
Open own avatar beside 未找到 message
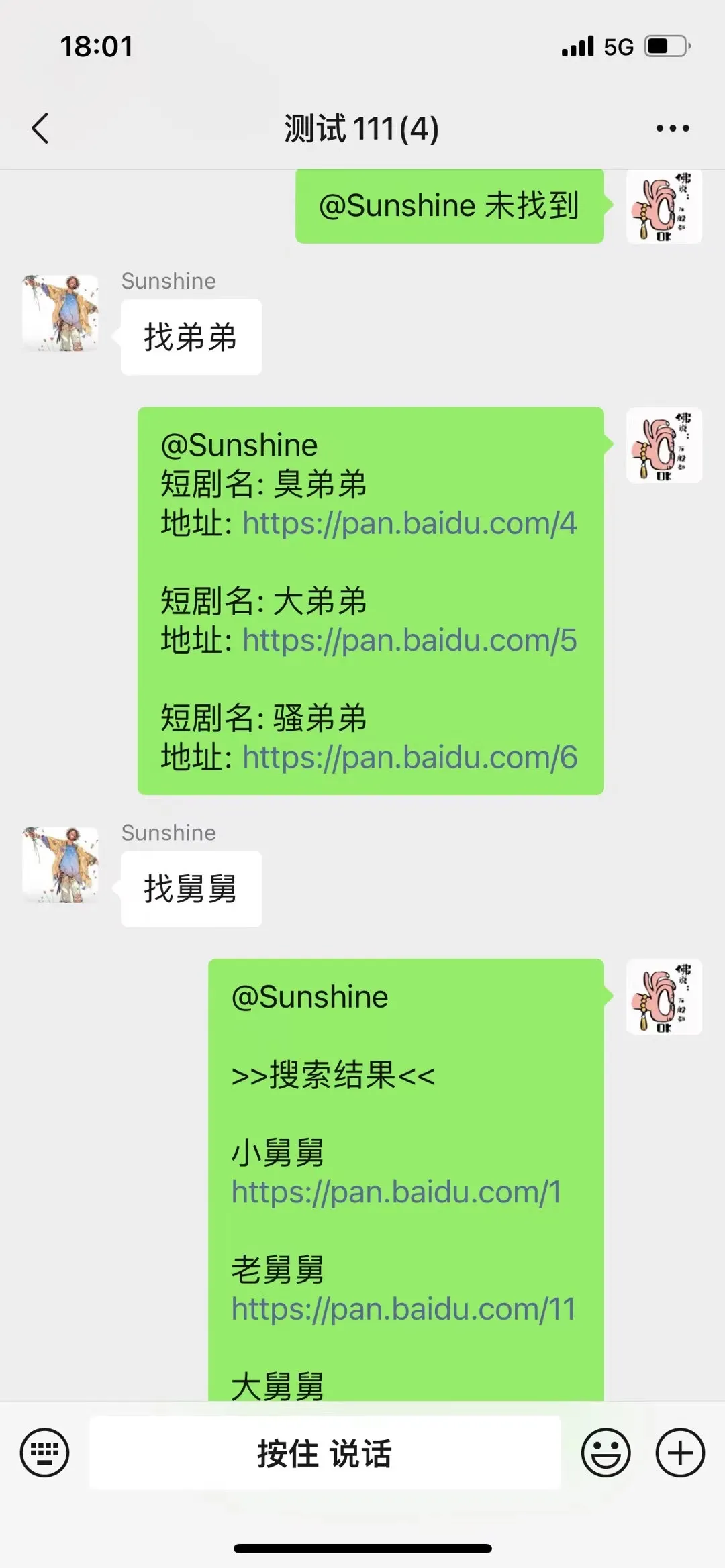pos(664,206)
